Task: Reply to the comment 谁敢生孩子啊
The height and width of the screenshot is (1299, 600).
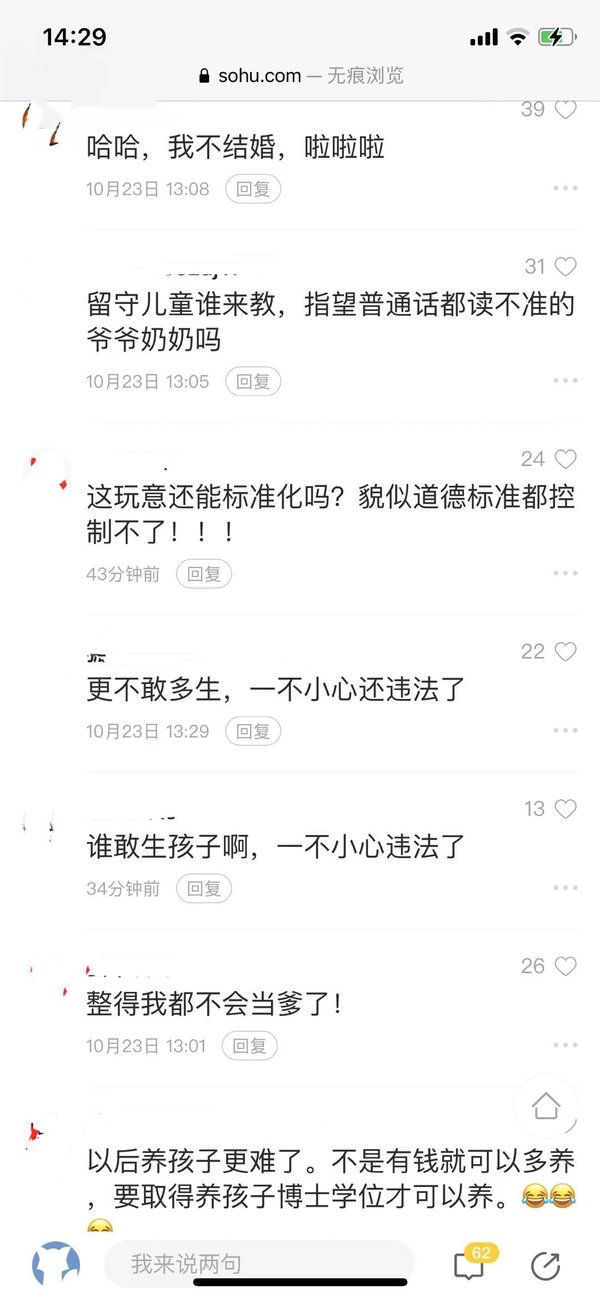Action: click(204, 888)
